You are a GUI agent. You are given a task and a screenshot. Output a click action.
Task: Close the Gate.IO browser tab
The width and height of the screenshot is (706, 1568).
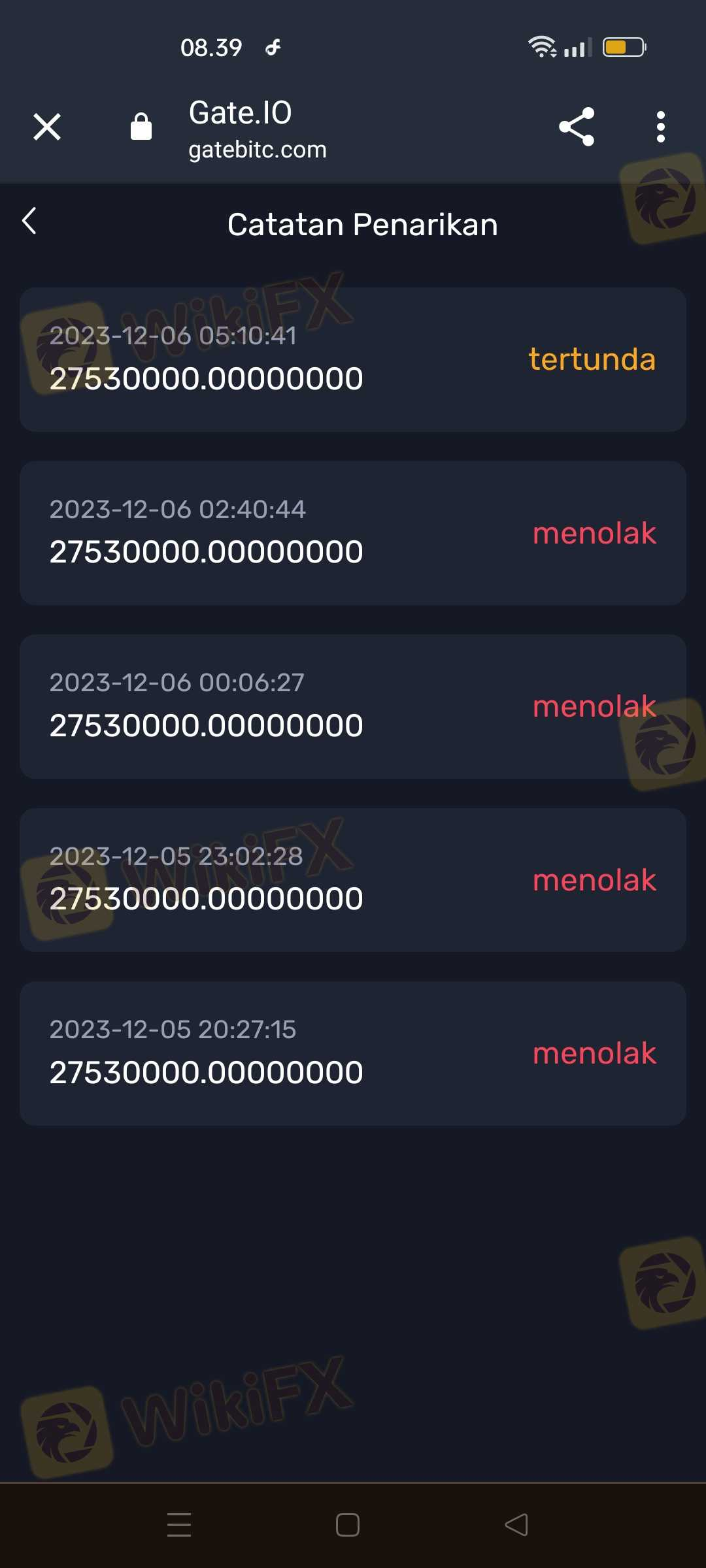coord(47,127)
